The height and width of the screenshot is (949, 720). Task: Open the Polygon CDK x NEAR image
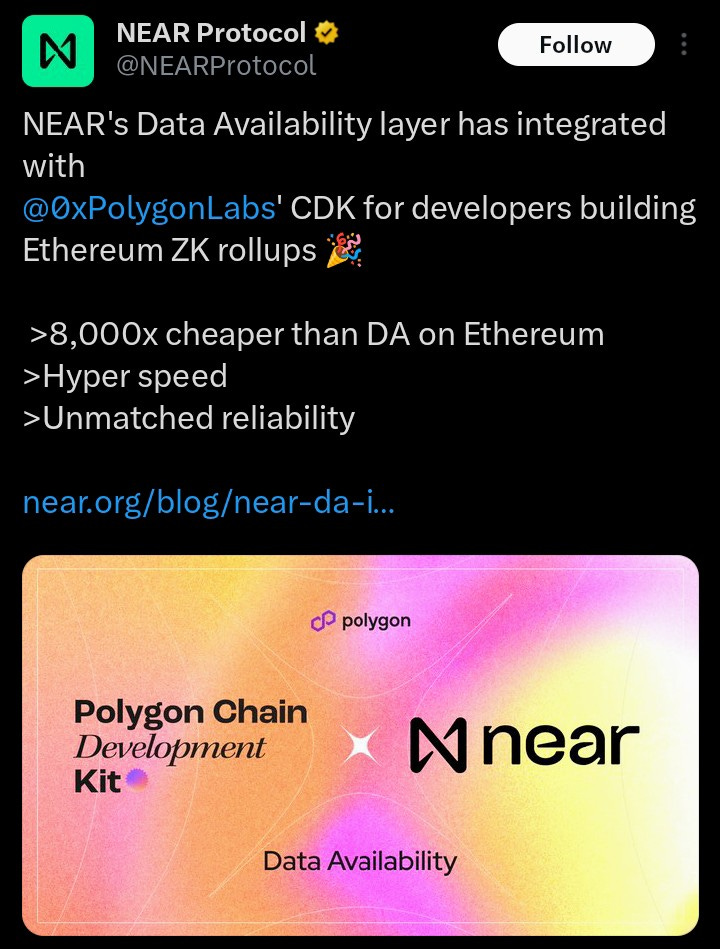point(360,745)
